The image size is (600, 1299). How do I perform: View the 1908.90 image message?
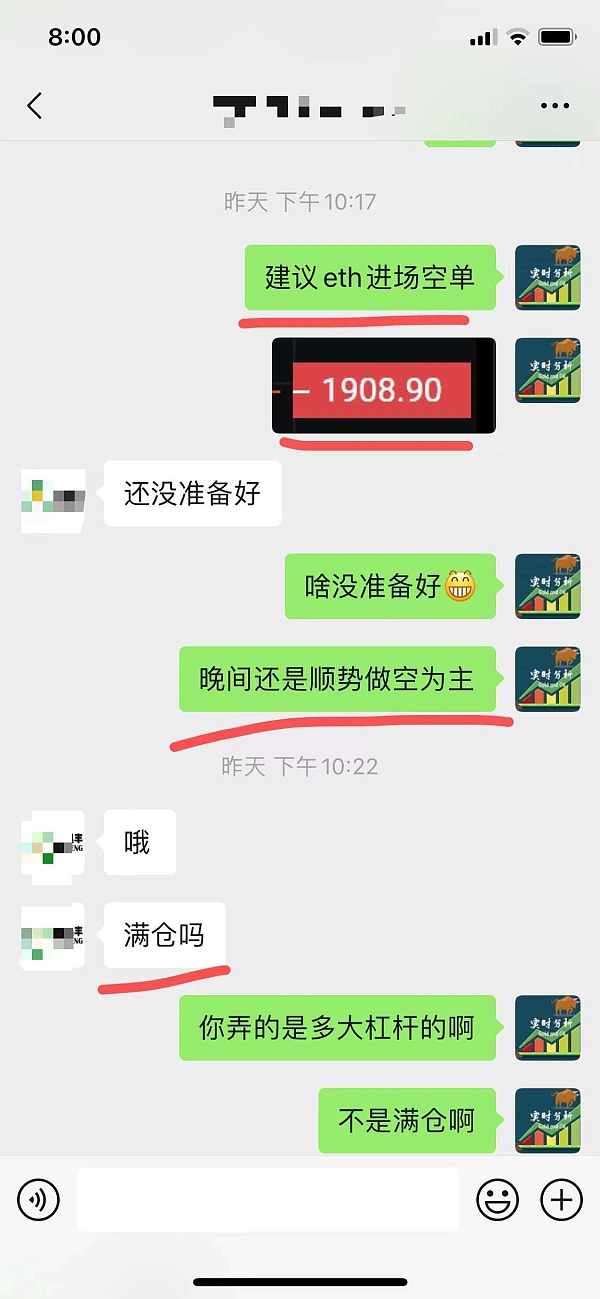[384, 386]
